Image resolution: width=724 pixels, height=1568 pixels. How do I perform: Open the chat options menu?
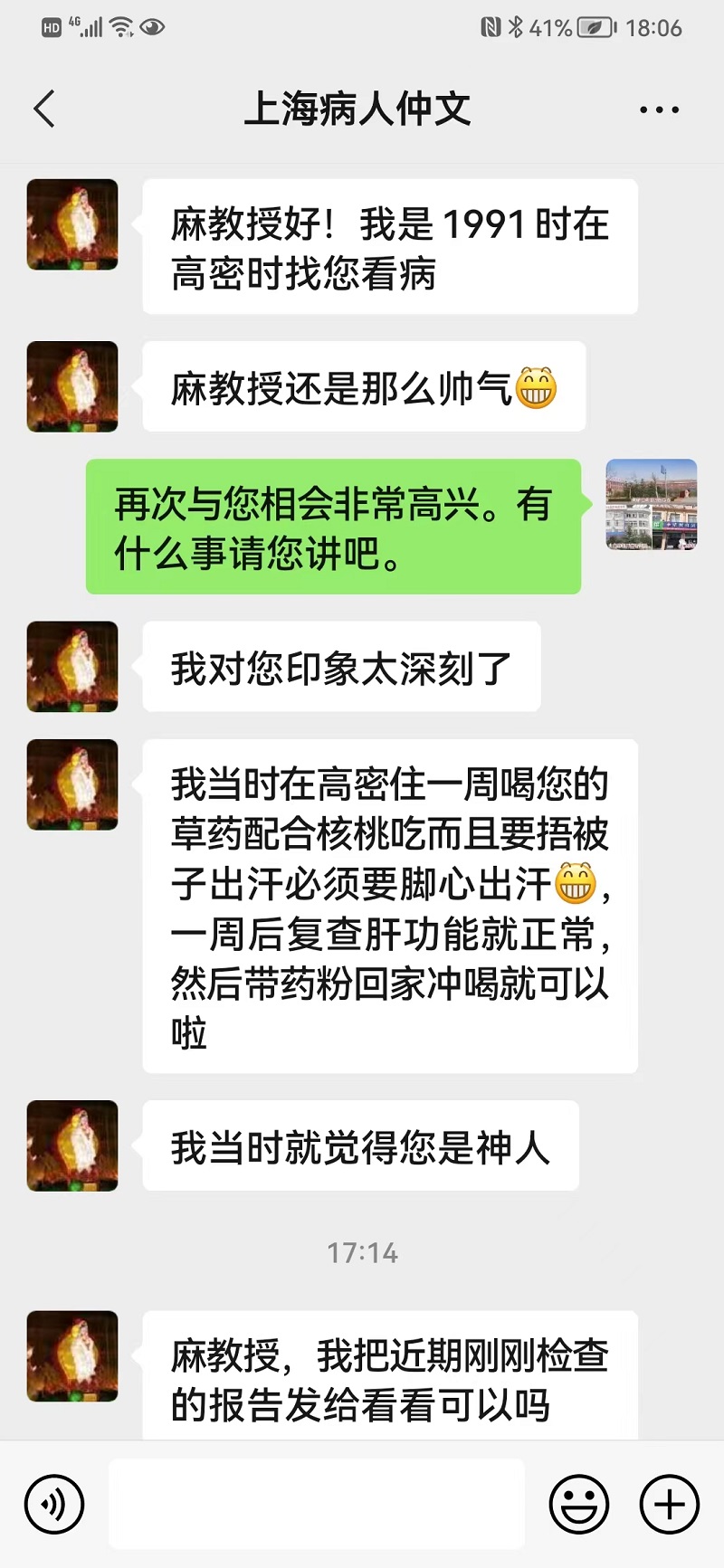[659, 110]
